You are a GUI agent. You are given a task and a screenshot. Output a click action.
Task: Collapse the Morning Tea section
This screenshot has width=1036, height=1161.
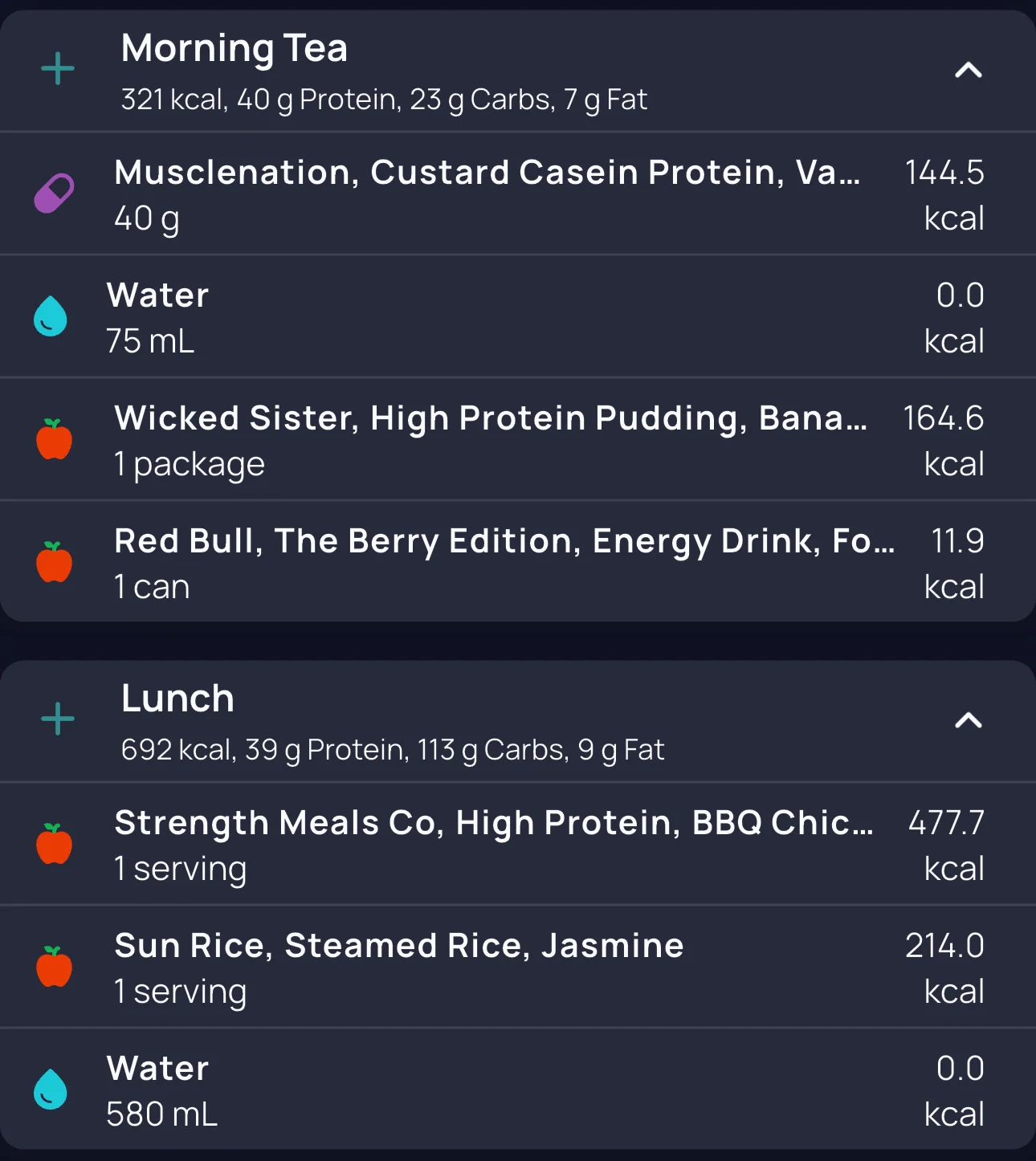[x=968, y=71]
